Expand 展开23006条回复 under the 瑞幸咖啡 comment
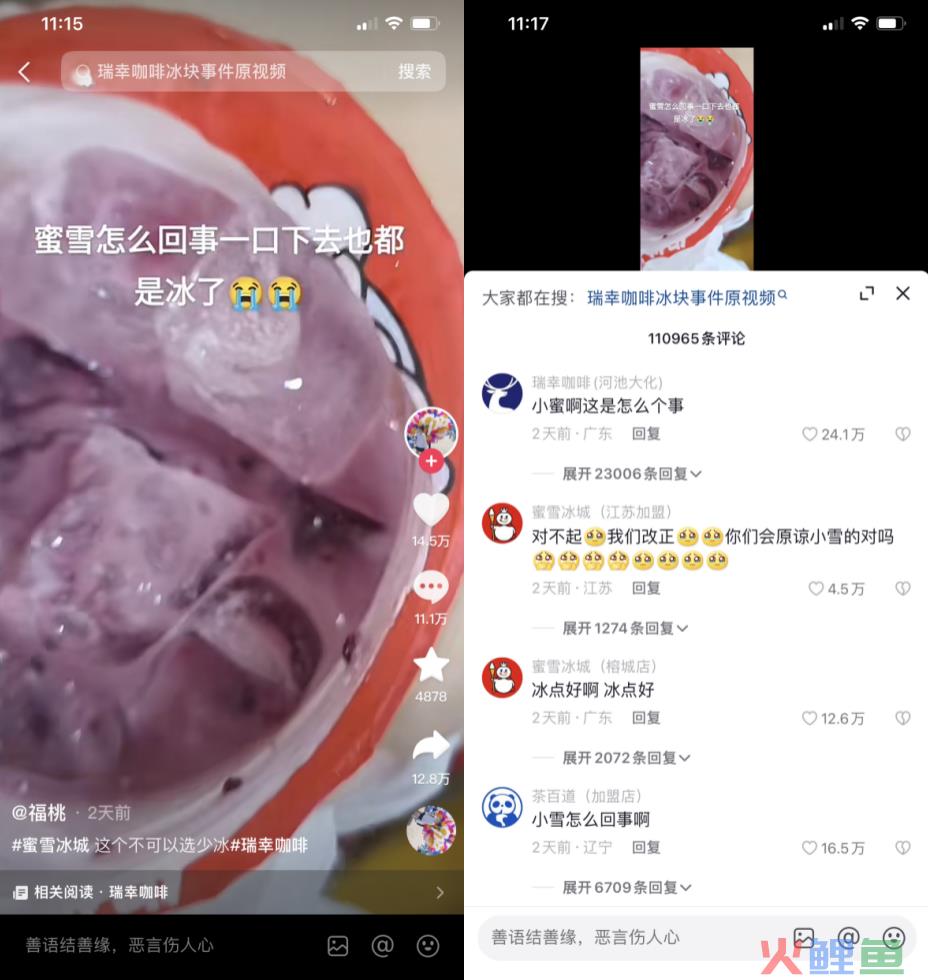928x980 pixels. [x=631, y=474]
